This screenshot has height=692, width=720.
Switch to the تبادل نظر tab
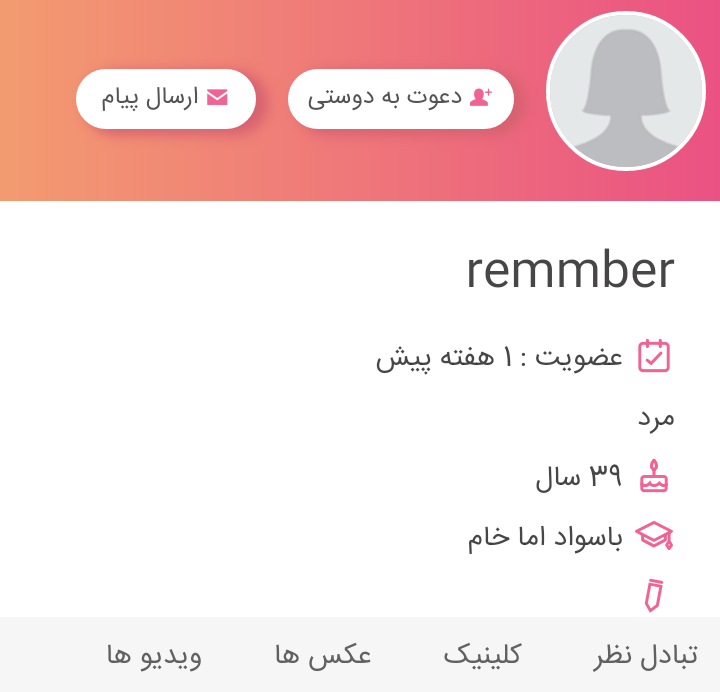[645, 655]
